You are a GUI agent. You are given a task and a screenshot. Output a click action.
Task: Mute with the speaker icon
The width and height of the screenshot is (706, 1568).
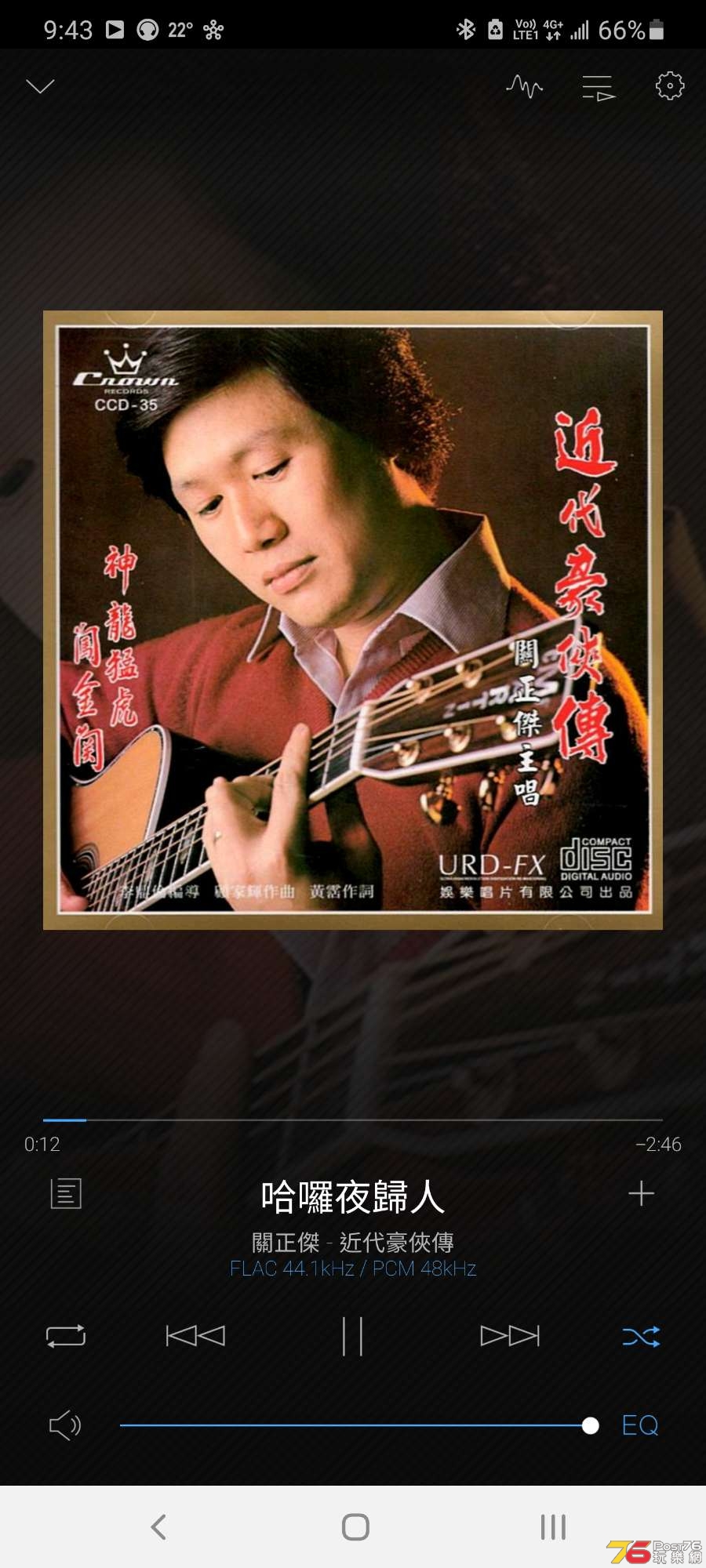coord(65,1425)
